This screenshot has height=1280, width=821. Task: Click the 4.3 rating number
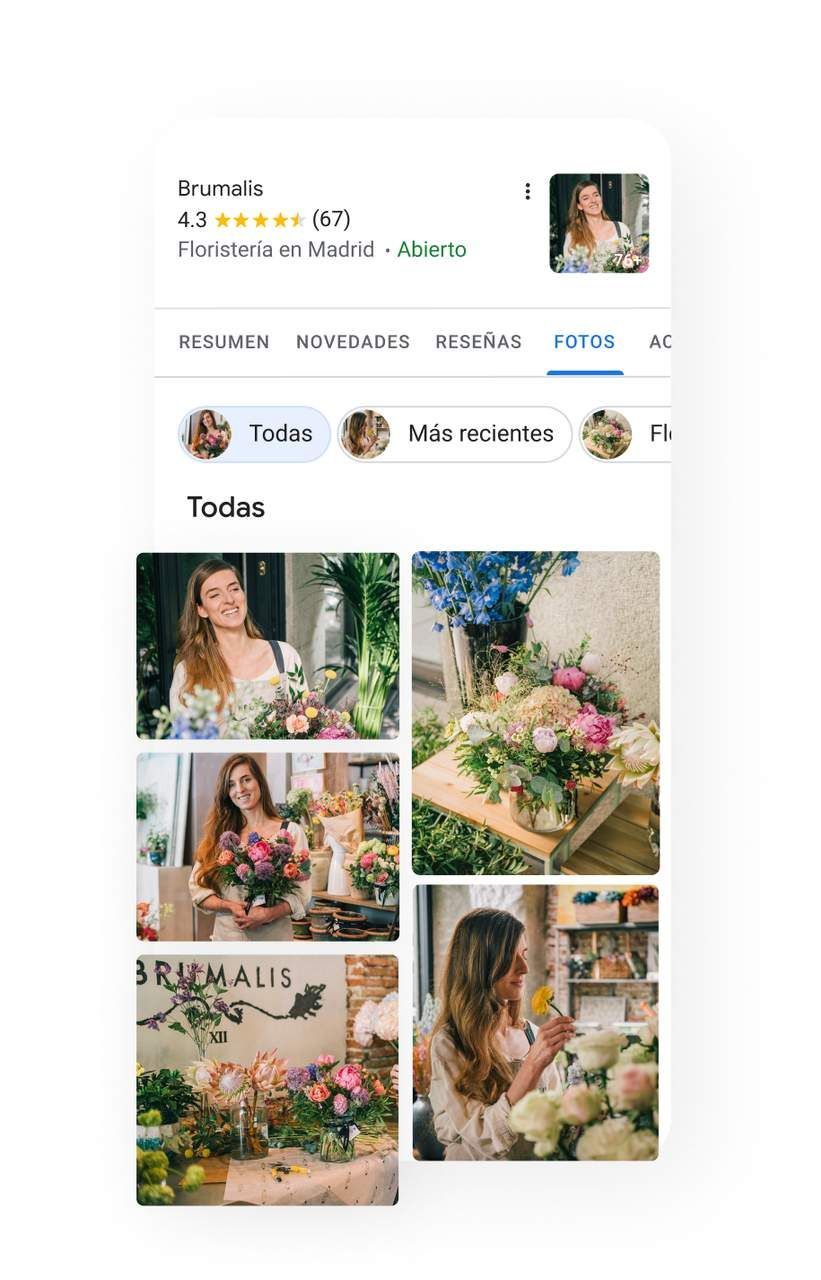click(193, 217)
